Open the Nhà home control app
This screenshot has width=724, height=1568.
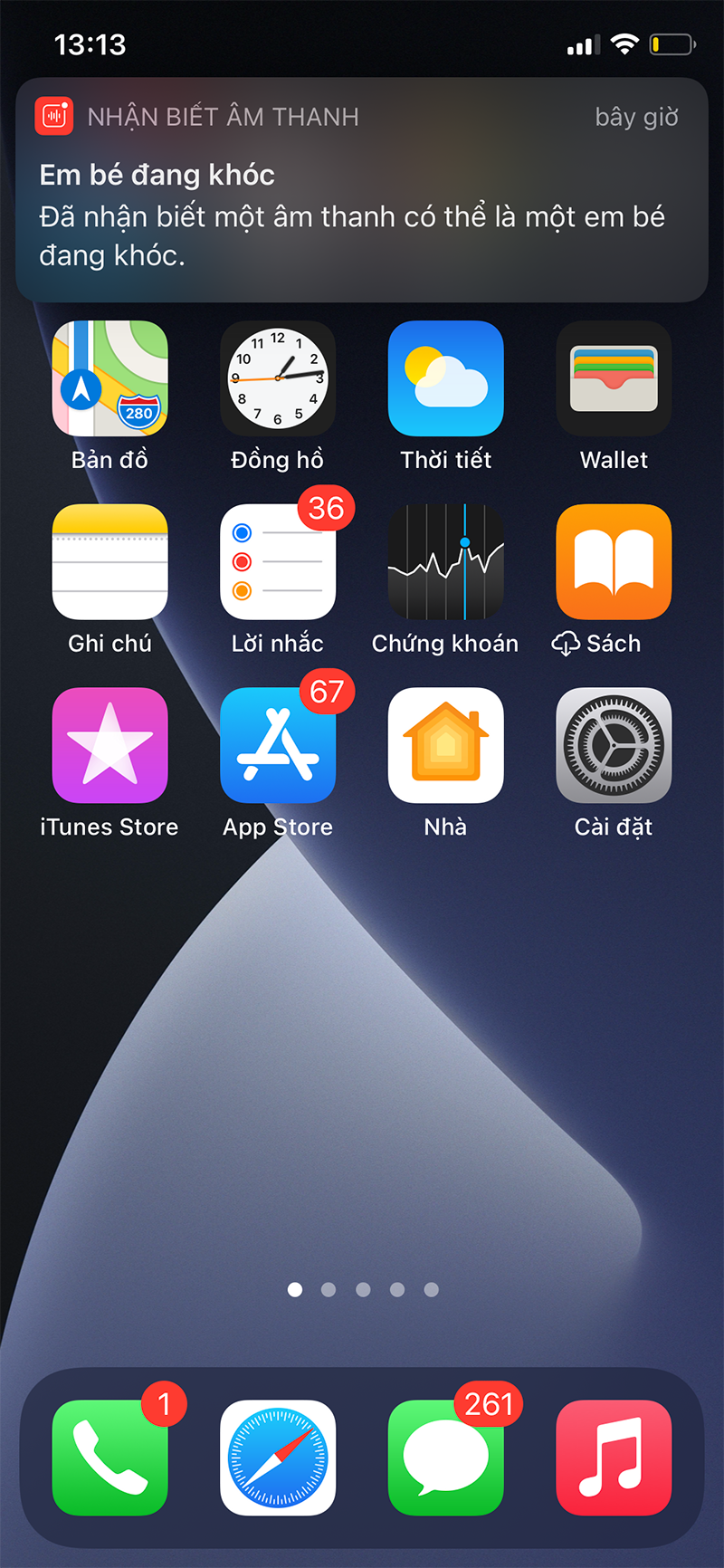(x=445, y=745)
